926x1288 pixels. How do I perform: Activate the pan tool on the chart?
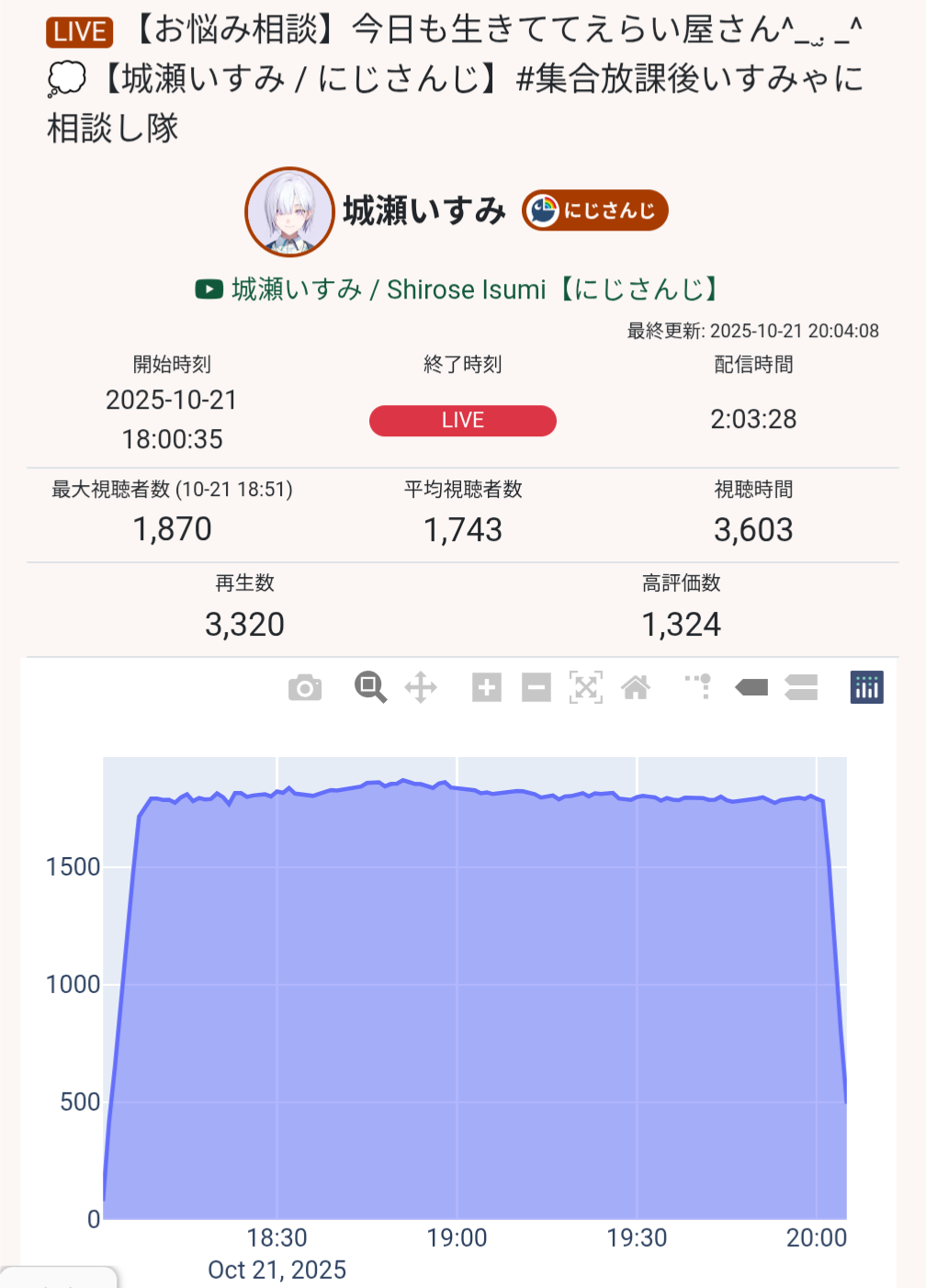click(421, 687)
